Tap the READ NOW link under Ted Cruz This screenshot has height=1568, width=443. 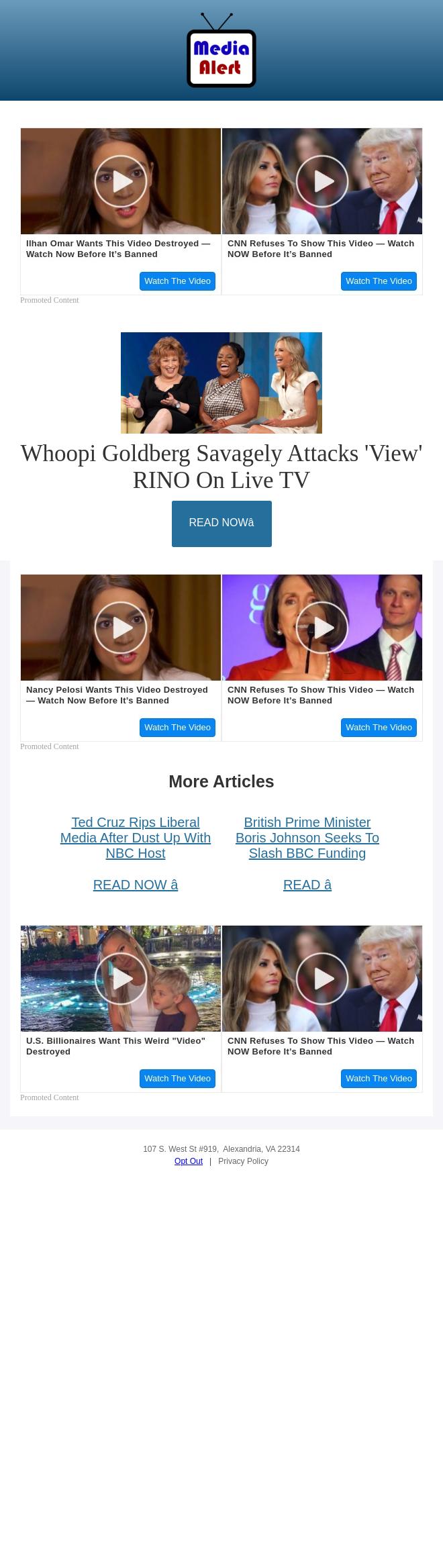136,885
